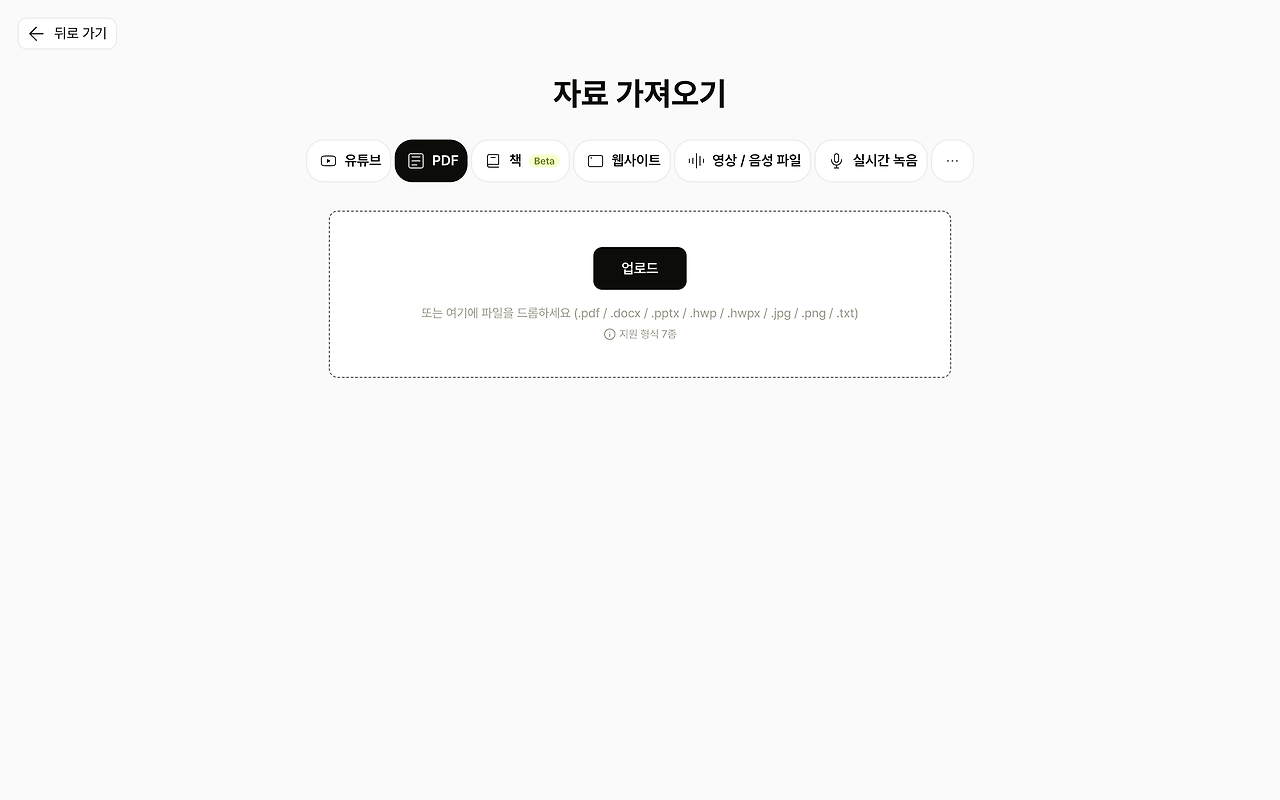The image size is (1280, 800).
Task: Show more import options via the ellipsis
Action: [x=952, y=161]
